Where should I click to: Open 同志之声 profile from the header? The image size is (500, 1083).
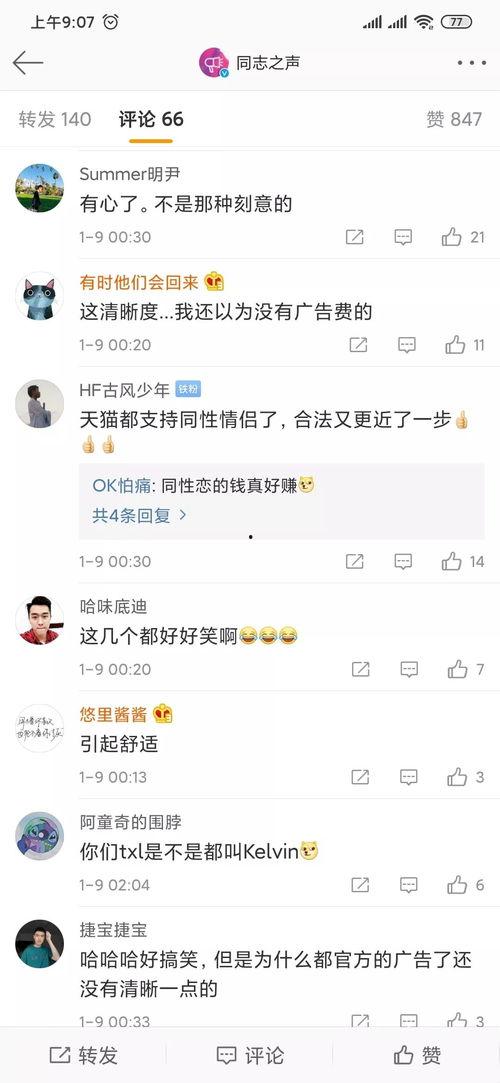click(250, 63)
